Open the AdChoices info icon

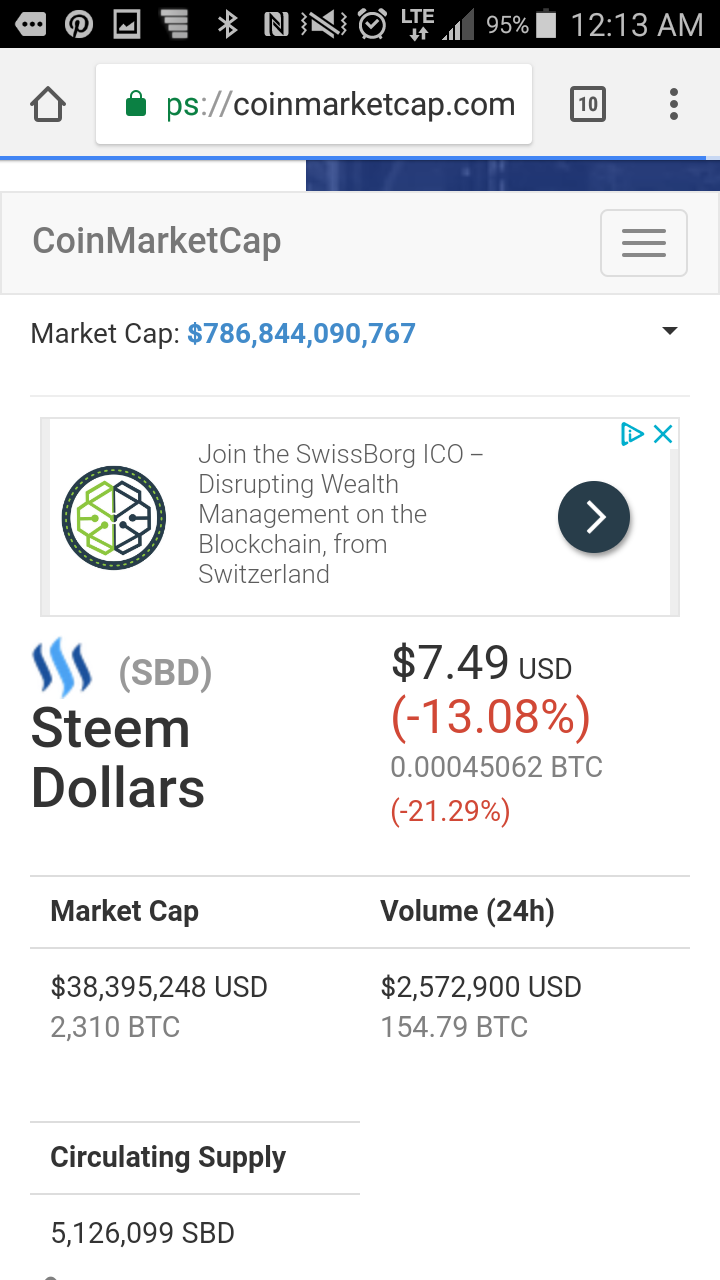tap(632, 434)
